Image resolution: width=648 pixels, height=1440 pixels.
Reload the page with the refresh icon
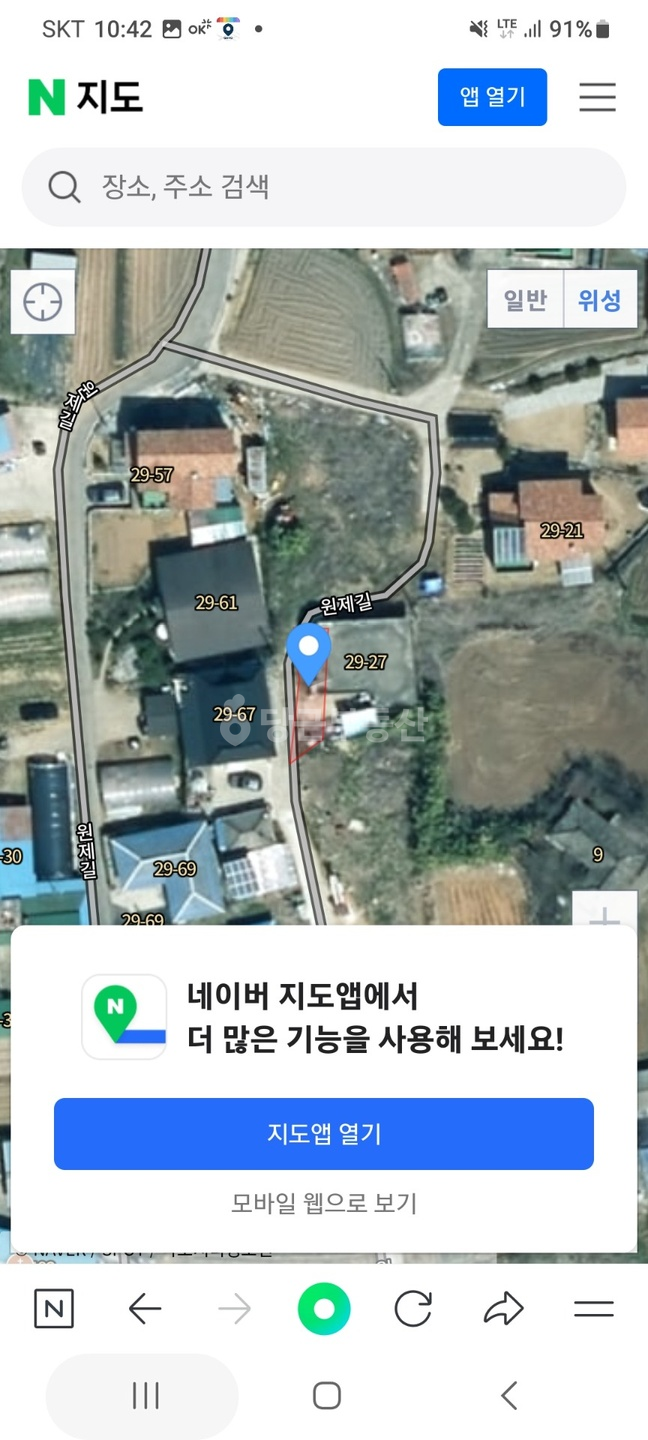tap(413, 1309)
